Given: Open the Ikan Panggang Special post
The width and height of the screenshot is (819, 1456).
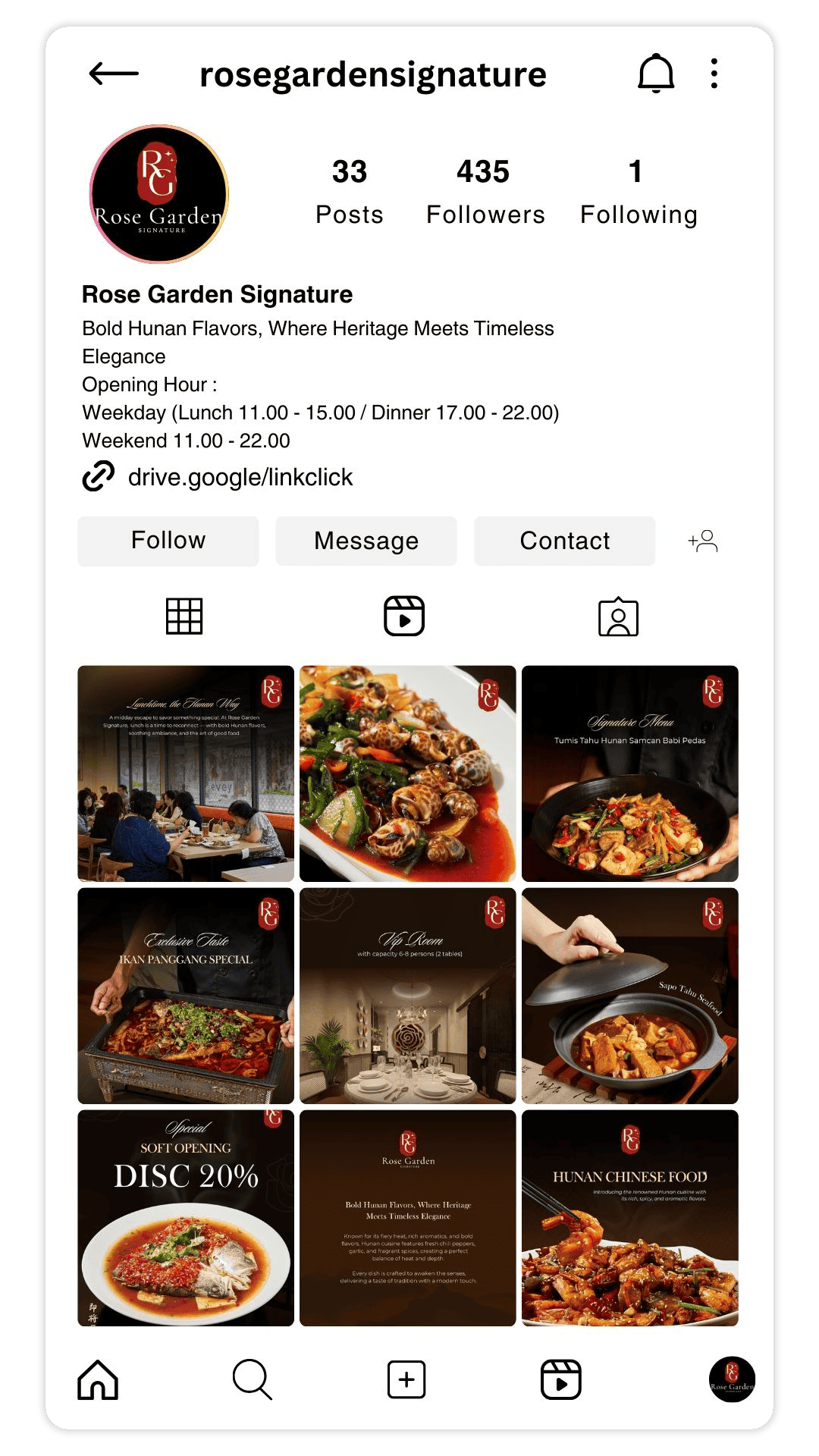Looking at the screenshot, I should [186, 996].
